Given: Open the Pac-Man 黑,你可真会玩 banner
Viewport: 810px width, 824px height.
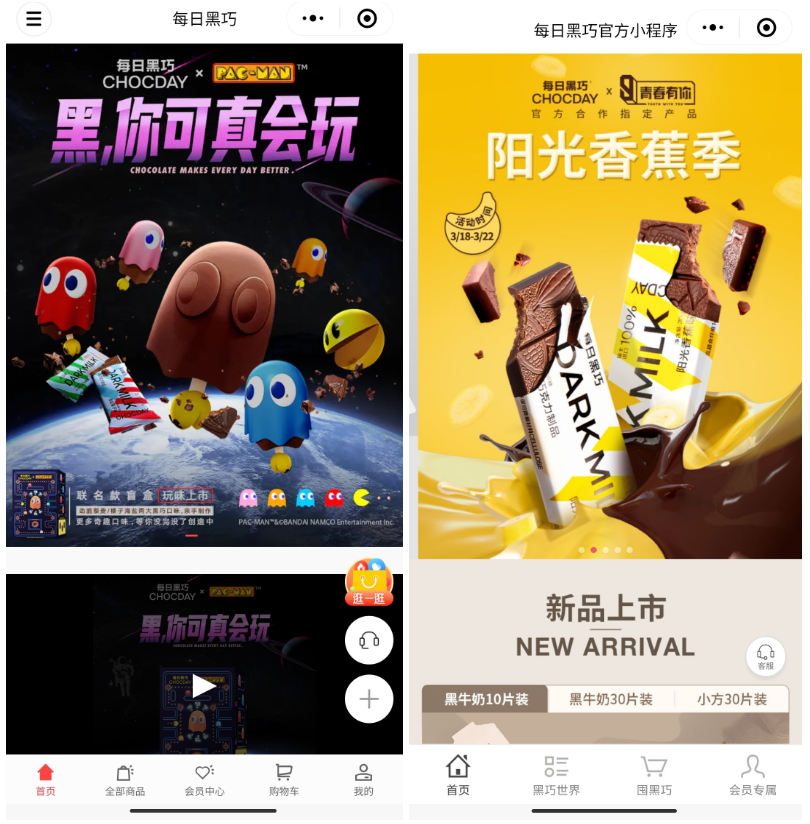Looking at the screenshot, I should pos(204,300).
